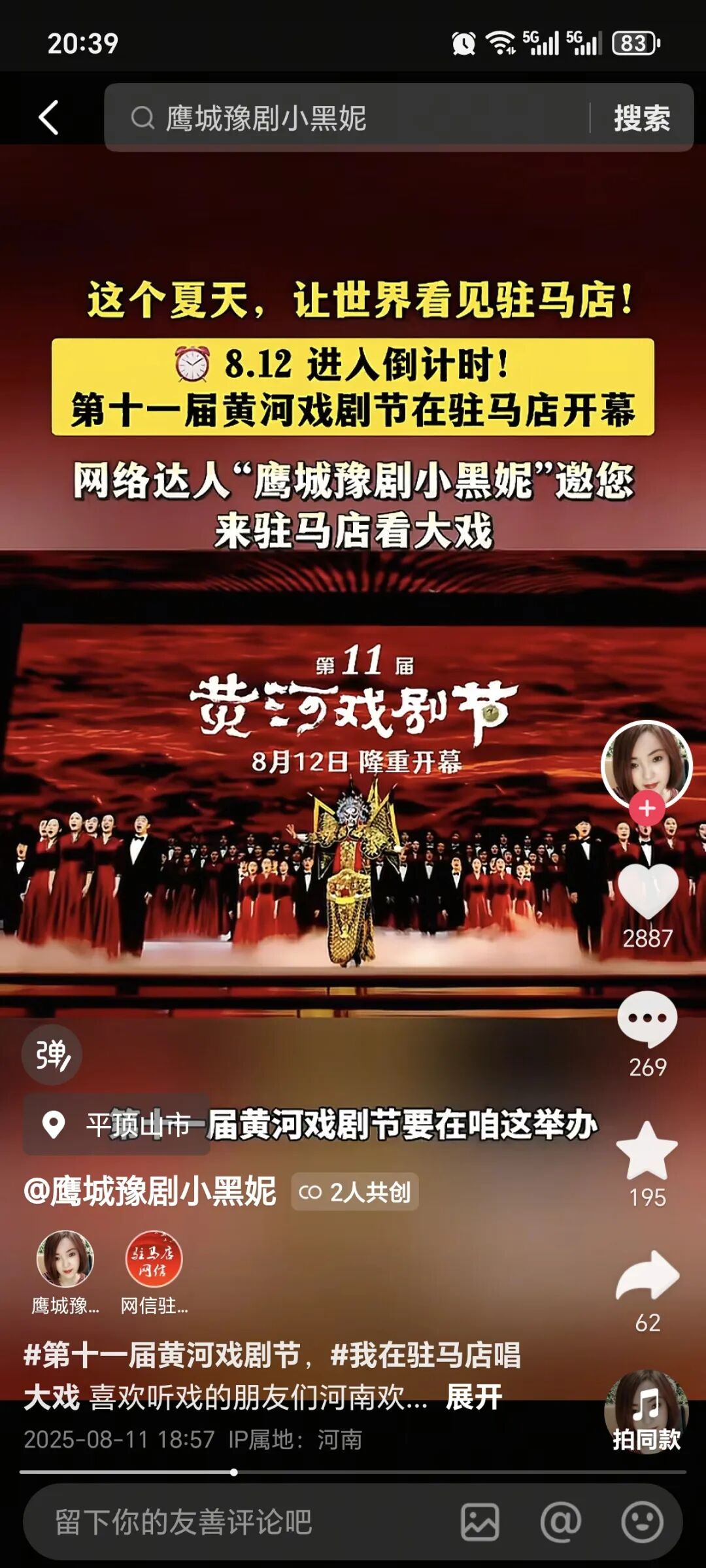Tap 拍同款 music disc
The image size is (706, 1568).
(x=646, y=1412)
